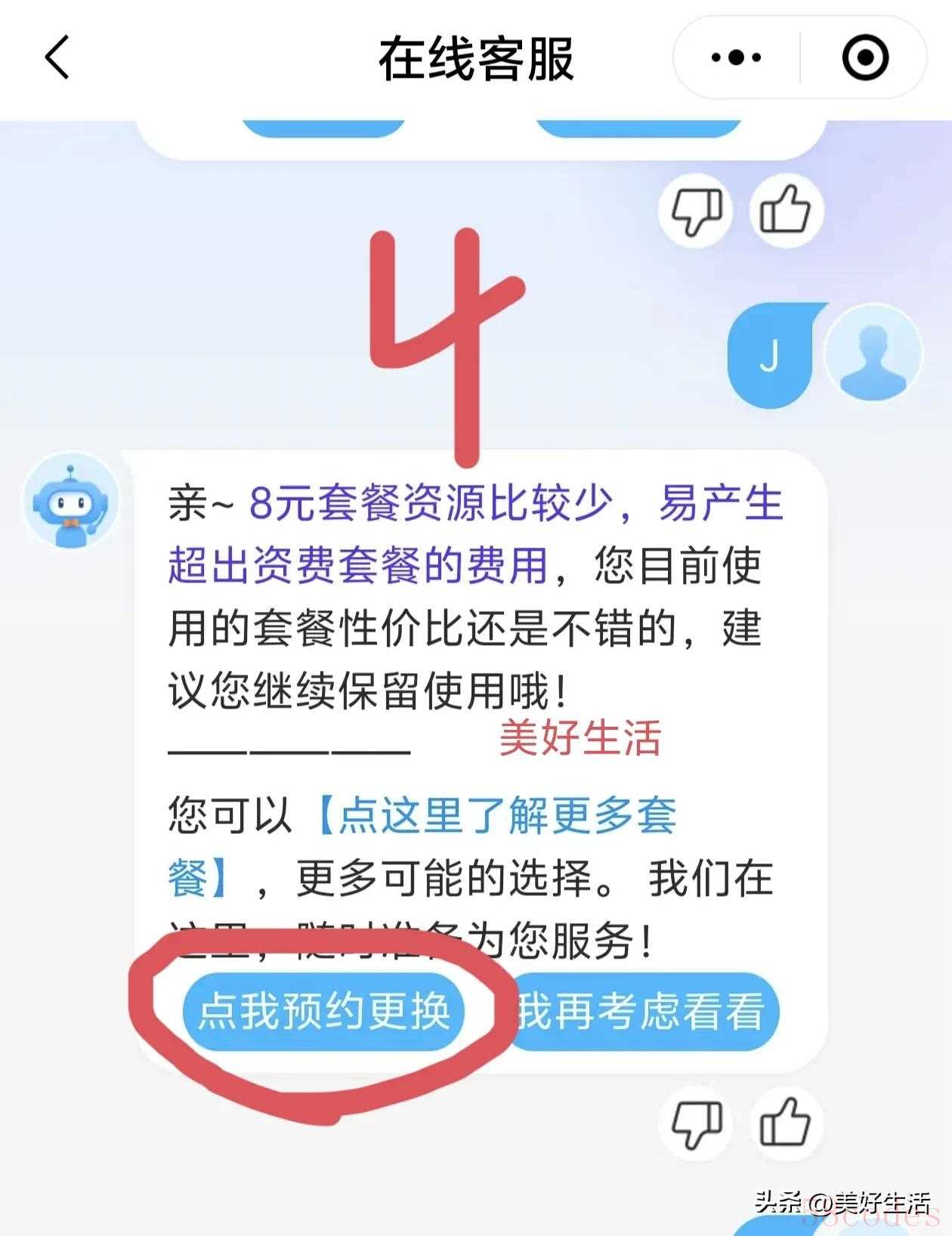
Task: Open the mini program more options menu
Action: (x=736, y=57)
